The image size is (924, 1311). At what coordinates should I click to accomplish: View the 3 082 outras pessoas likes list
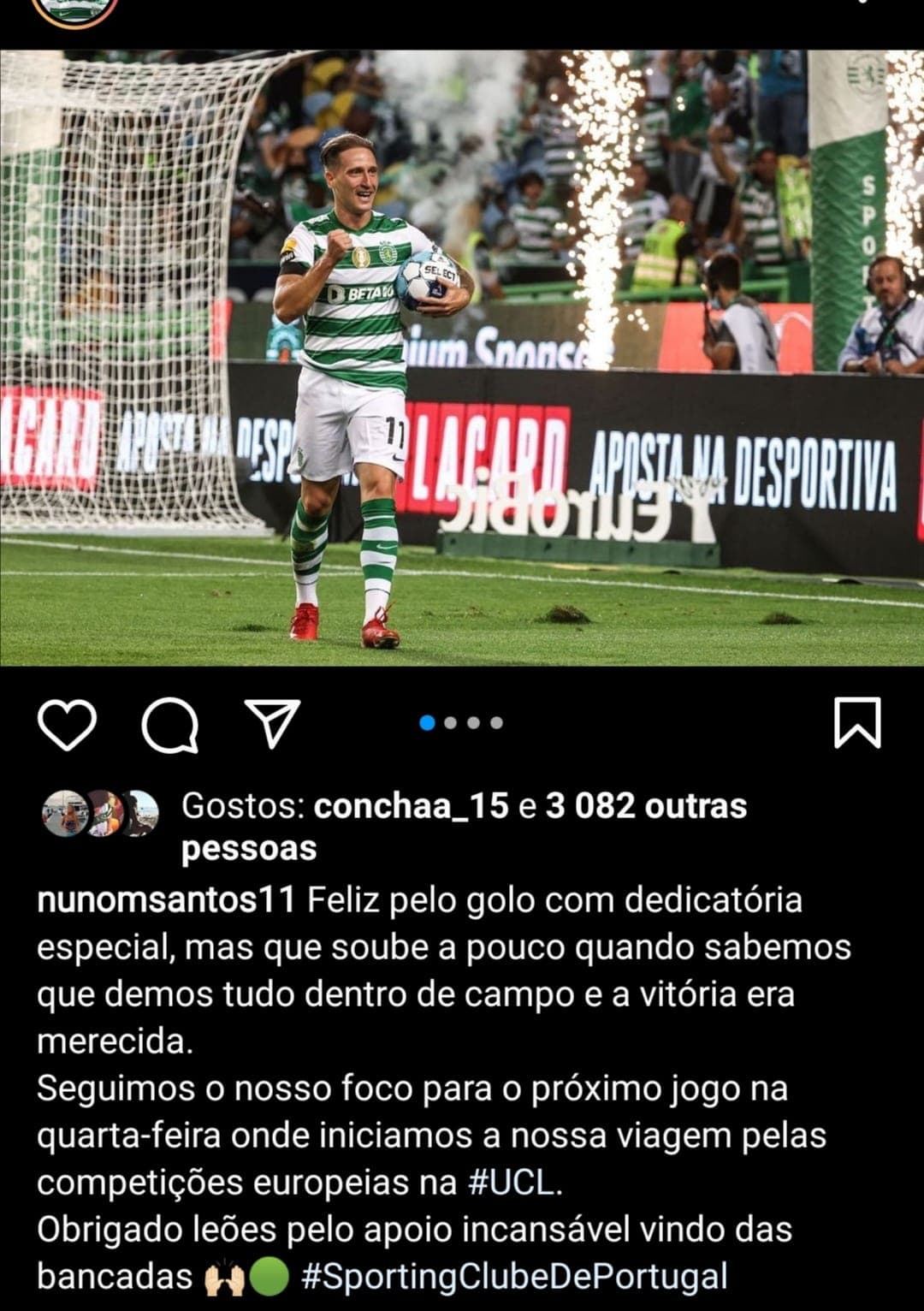[646, 806]
